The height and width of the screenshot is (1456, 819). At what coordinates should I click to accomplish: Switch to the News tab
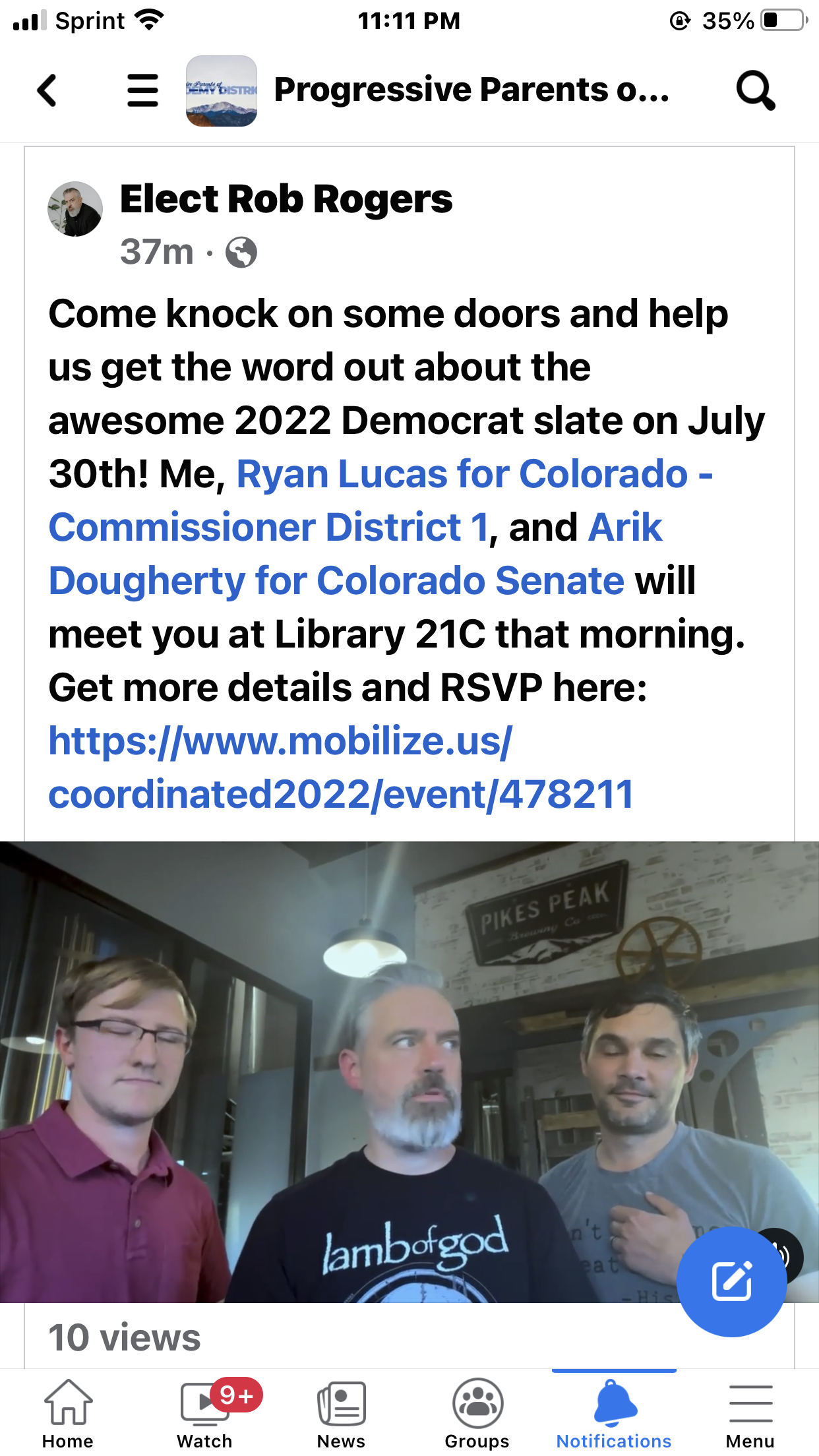point(341,1413)
